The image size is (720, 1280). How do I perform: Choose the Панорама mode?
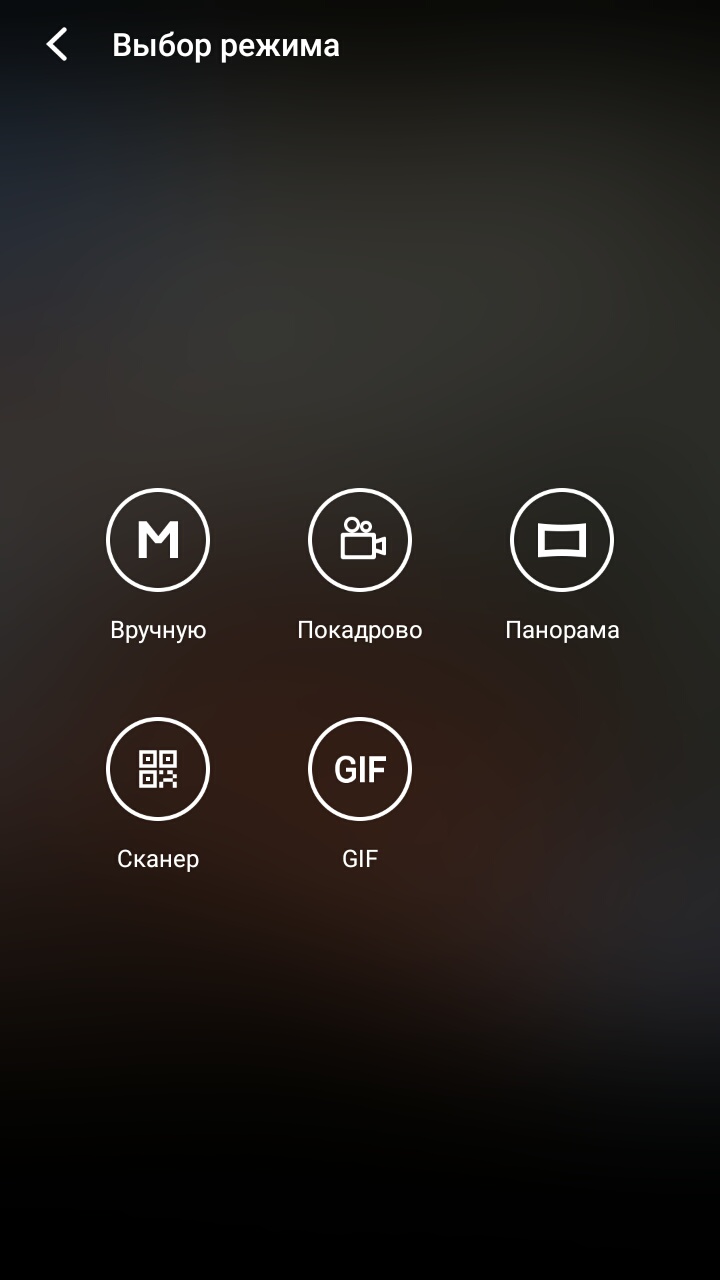562,540
